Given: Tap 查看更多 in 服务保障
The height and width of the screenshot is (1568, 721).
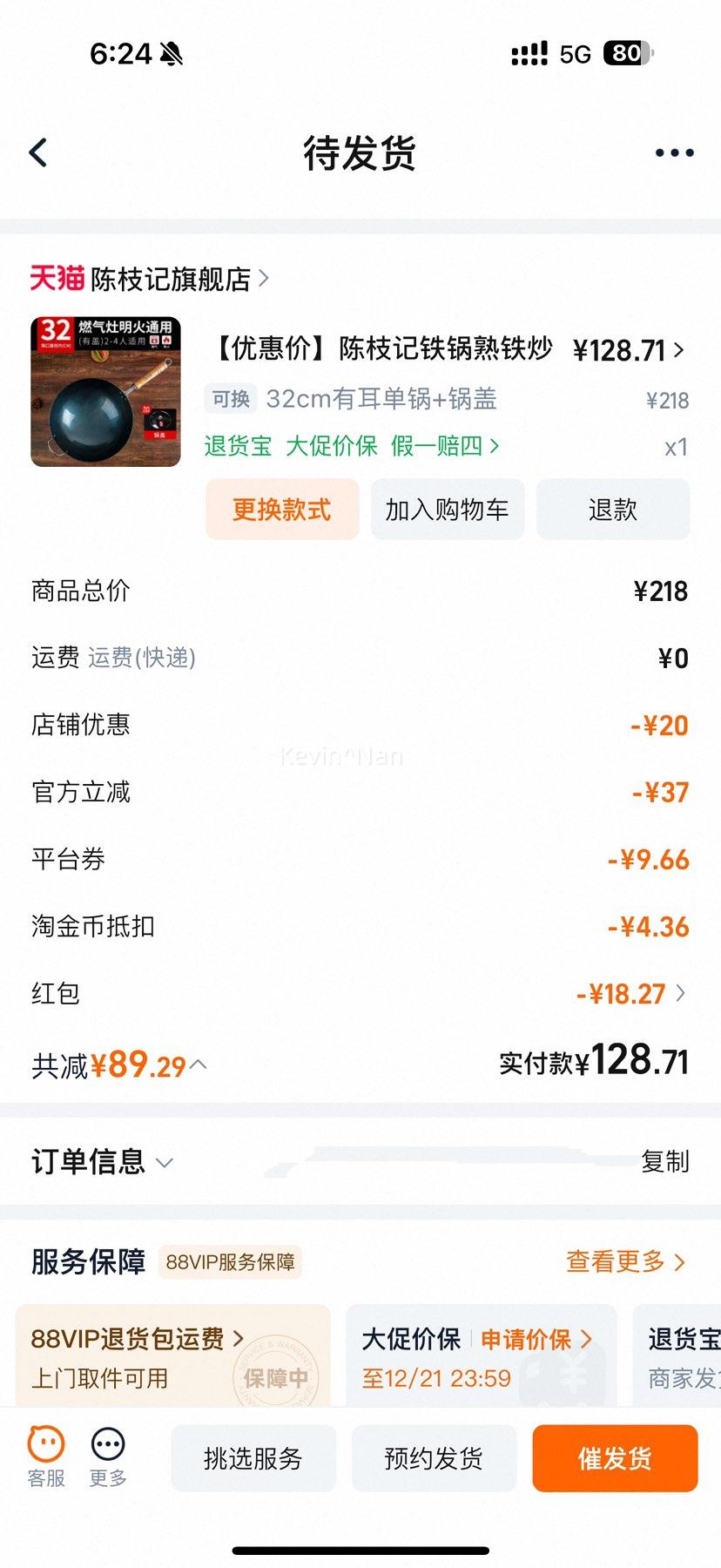Looking at the screenshot, I should 626,1261.
